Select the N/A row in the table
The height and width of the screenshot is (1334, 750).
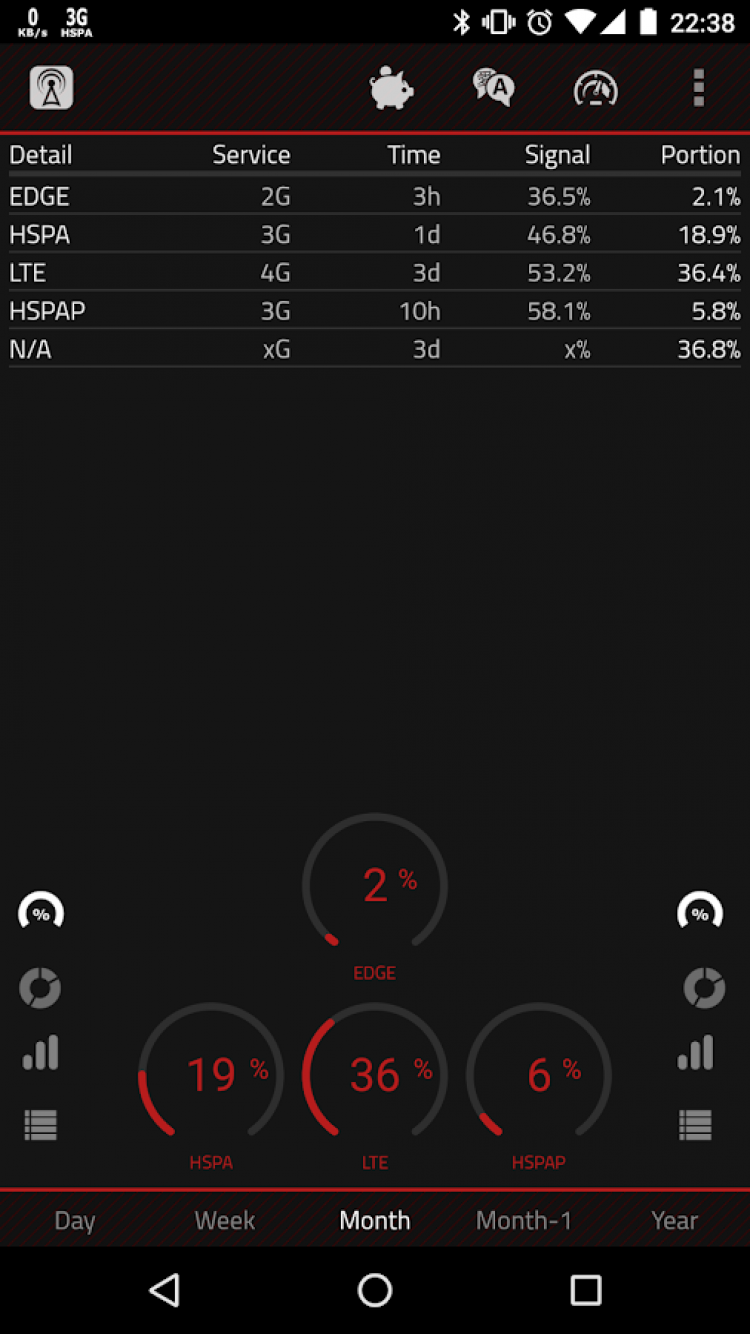[375, 349]
